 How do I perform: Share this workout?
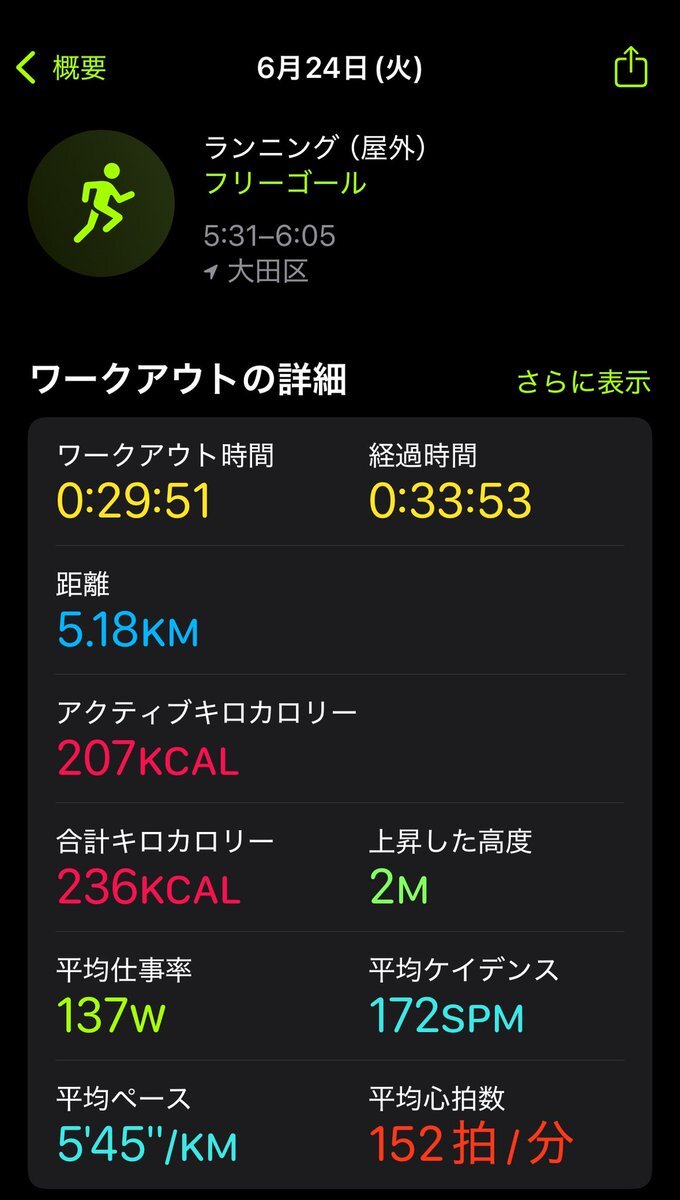[x=630, y=68]
